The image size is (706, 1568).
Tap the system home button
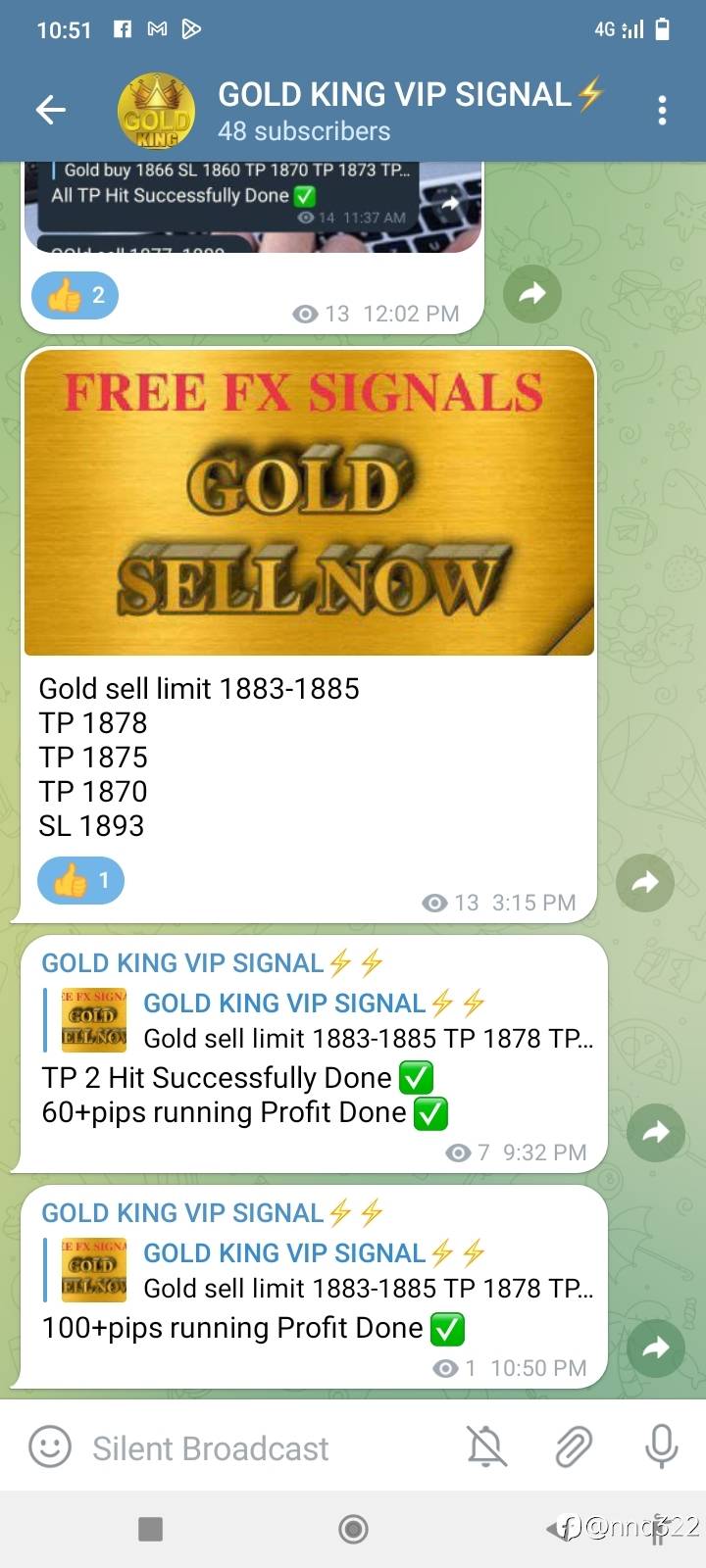[x=353, y=1529]
